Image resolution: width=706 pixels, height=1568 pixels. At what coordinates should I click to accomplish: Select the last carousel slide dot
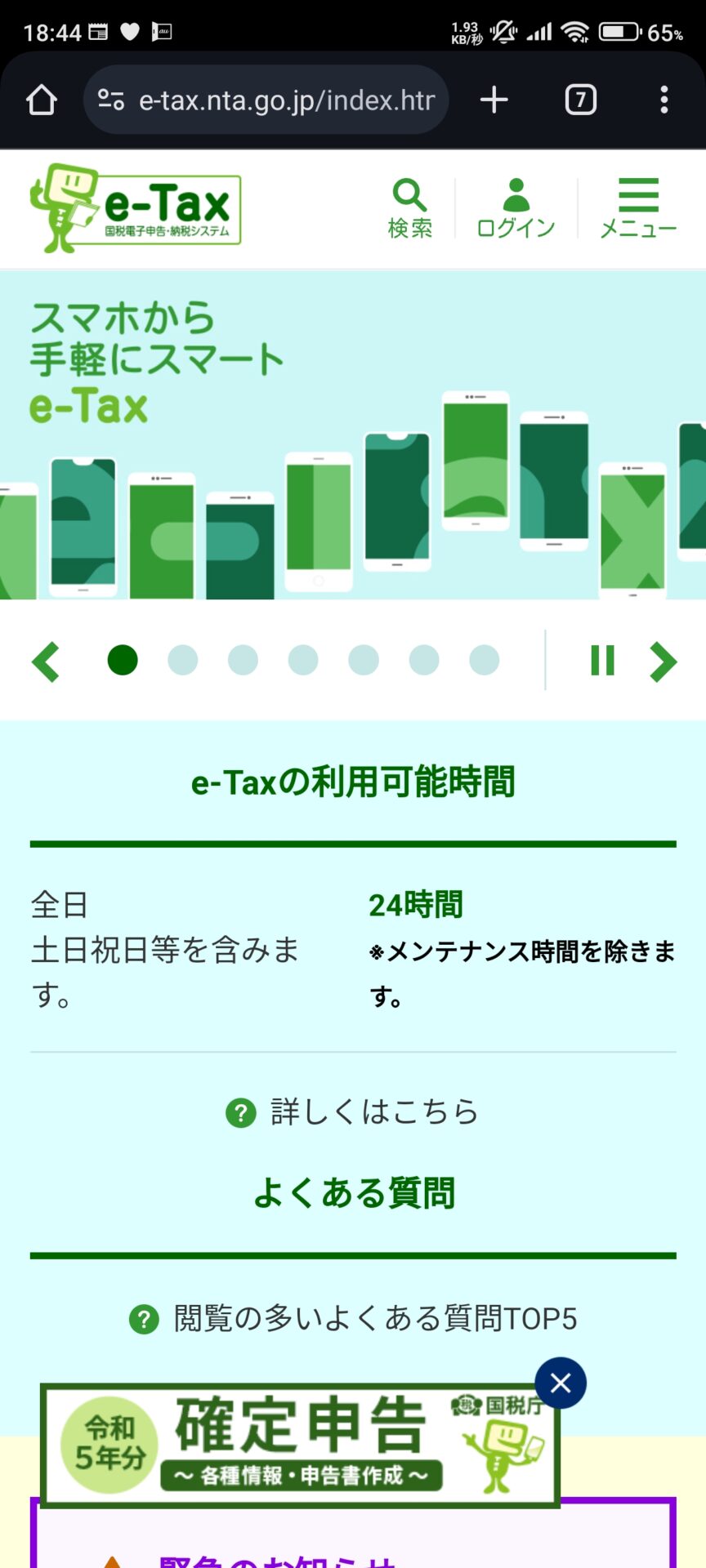point(484,660)
